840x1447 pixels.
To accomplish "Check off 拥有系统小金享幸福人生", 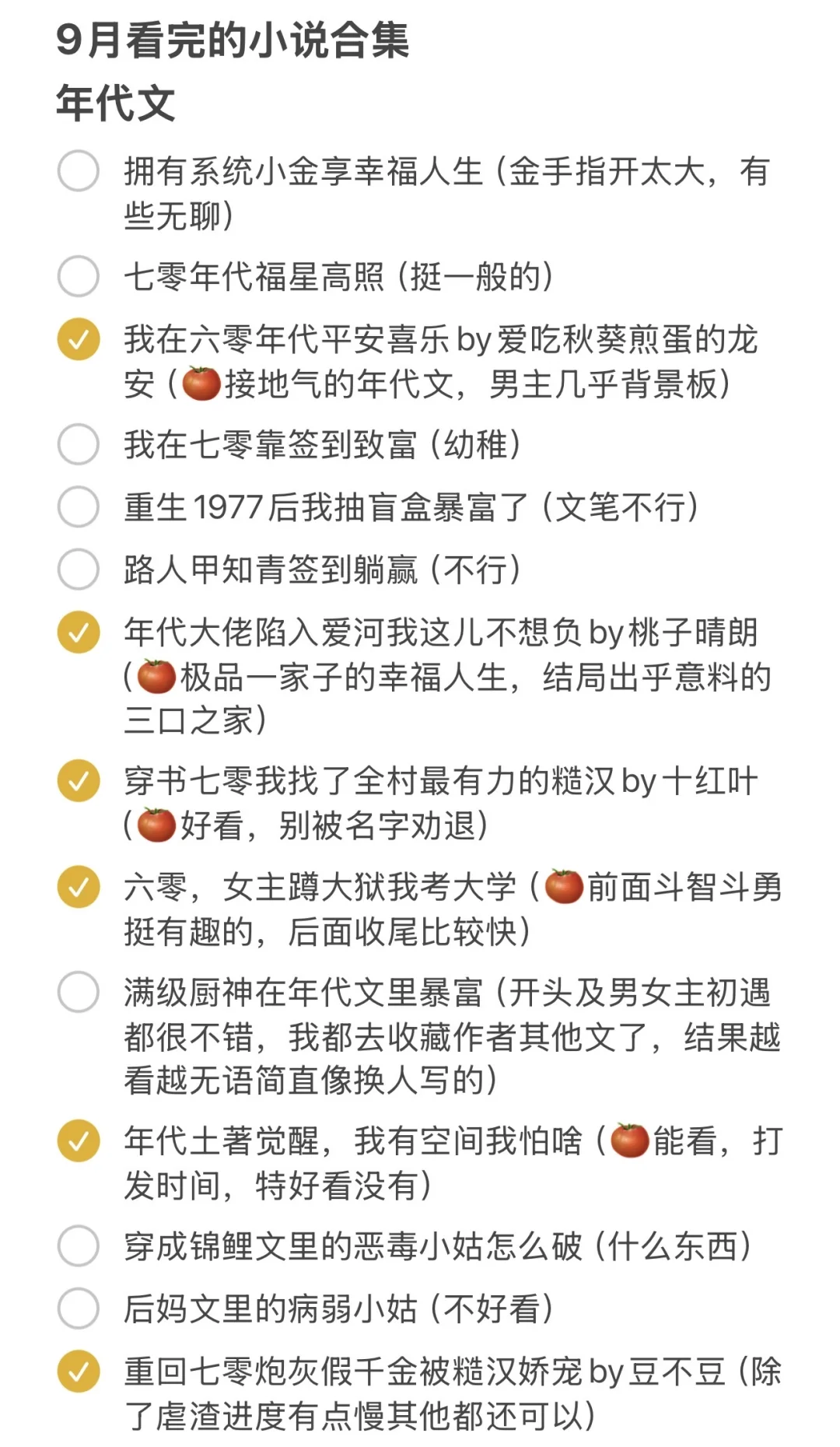I will [79, 171].
